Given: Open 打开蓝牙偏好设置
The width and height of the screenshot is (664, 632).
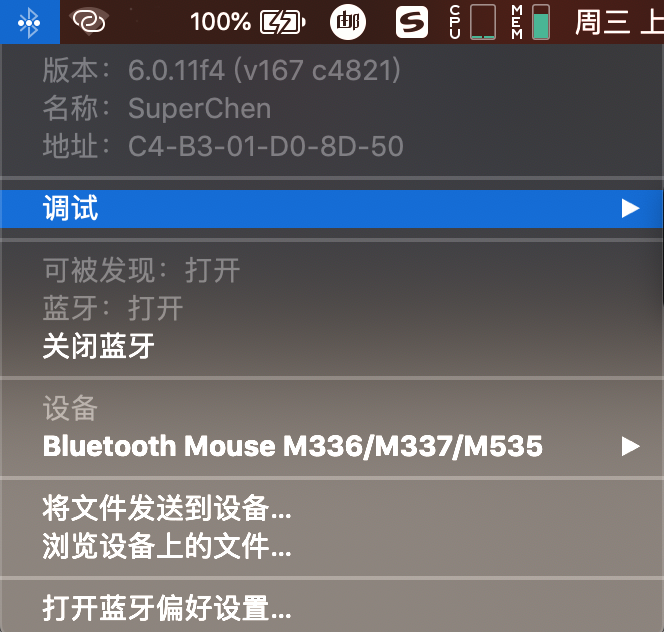Looking at the screenshot, I should click(x=167, y=607).
